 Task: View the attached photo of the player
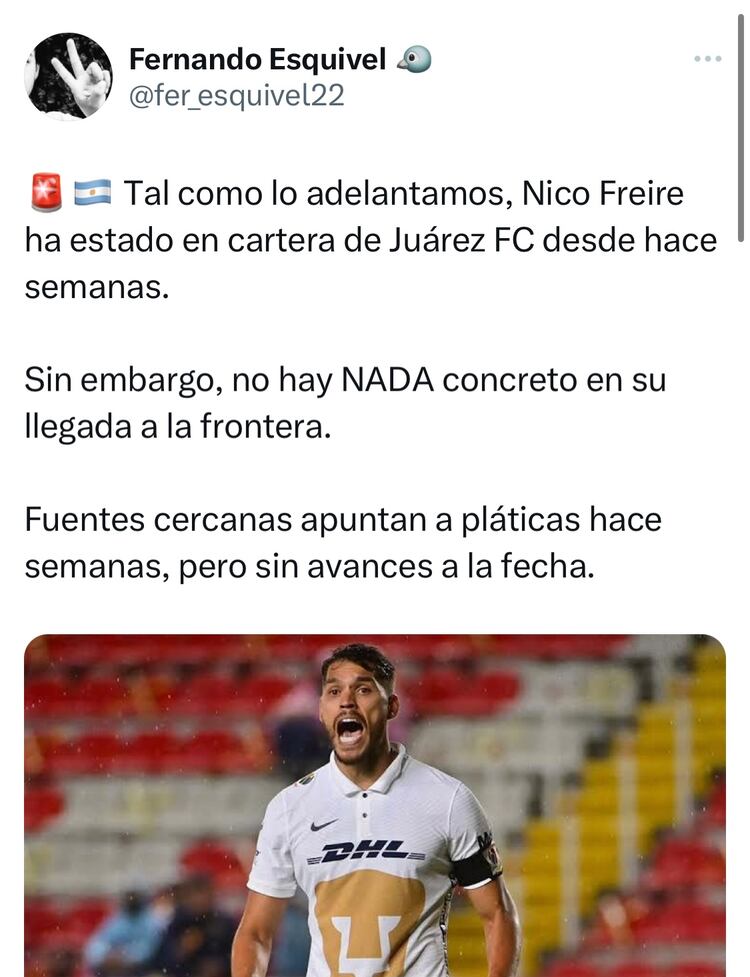coord(375,805)
